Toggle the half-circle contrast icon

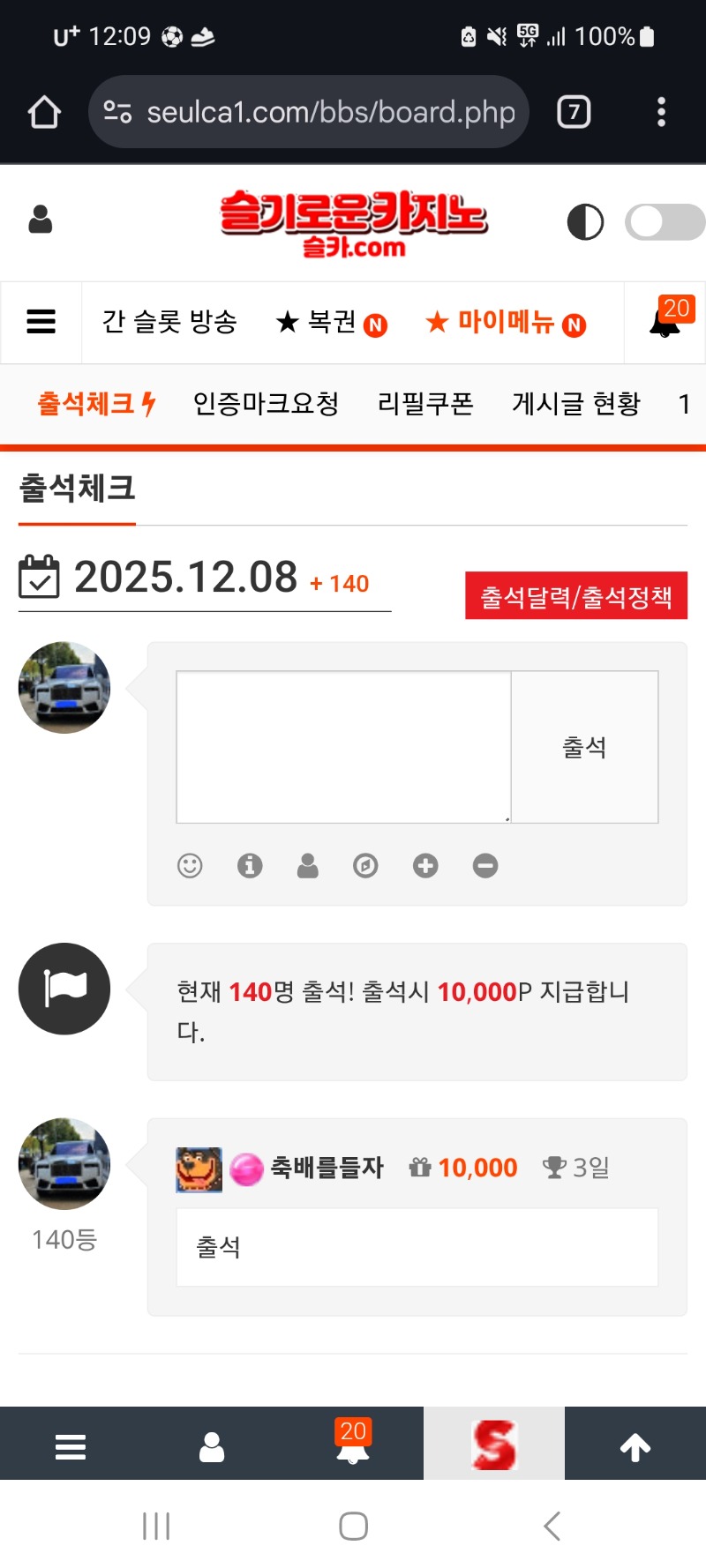(x=585, y=222)
